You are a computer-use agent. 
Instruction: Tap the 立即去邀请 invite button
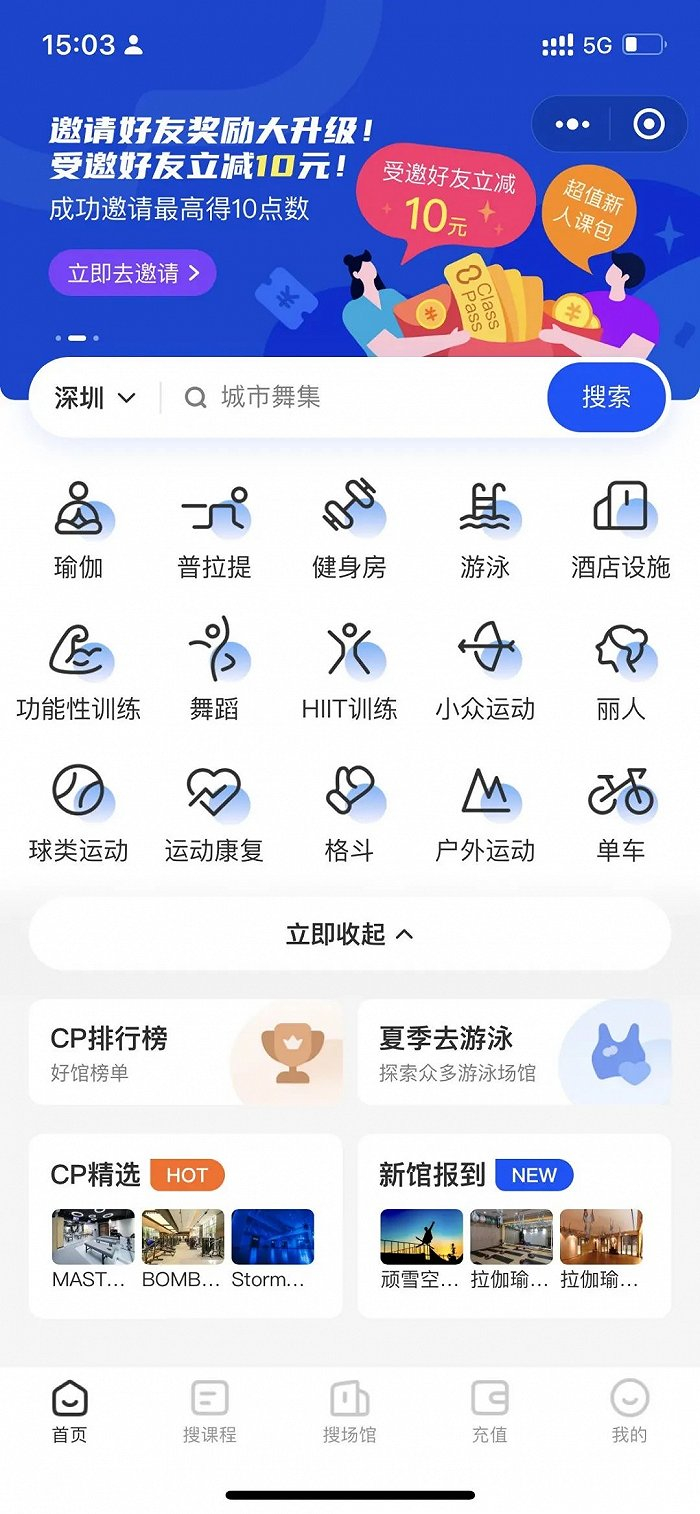tap(133, 273)
